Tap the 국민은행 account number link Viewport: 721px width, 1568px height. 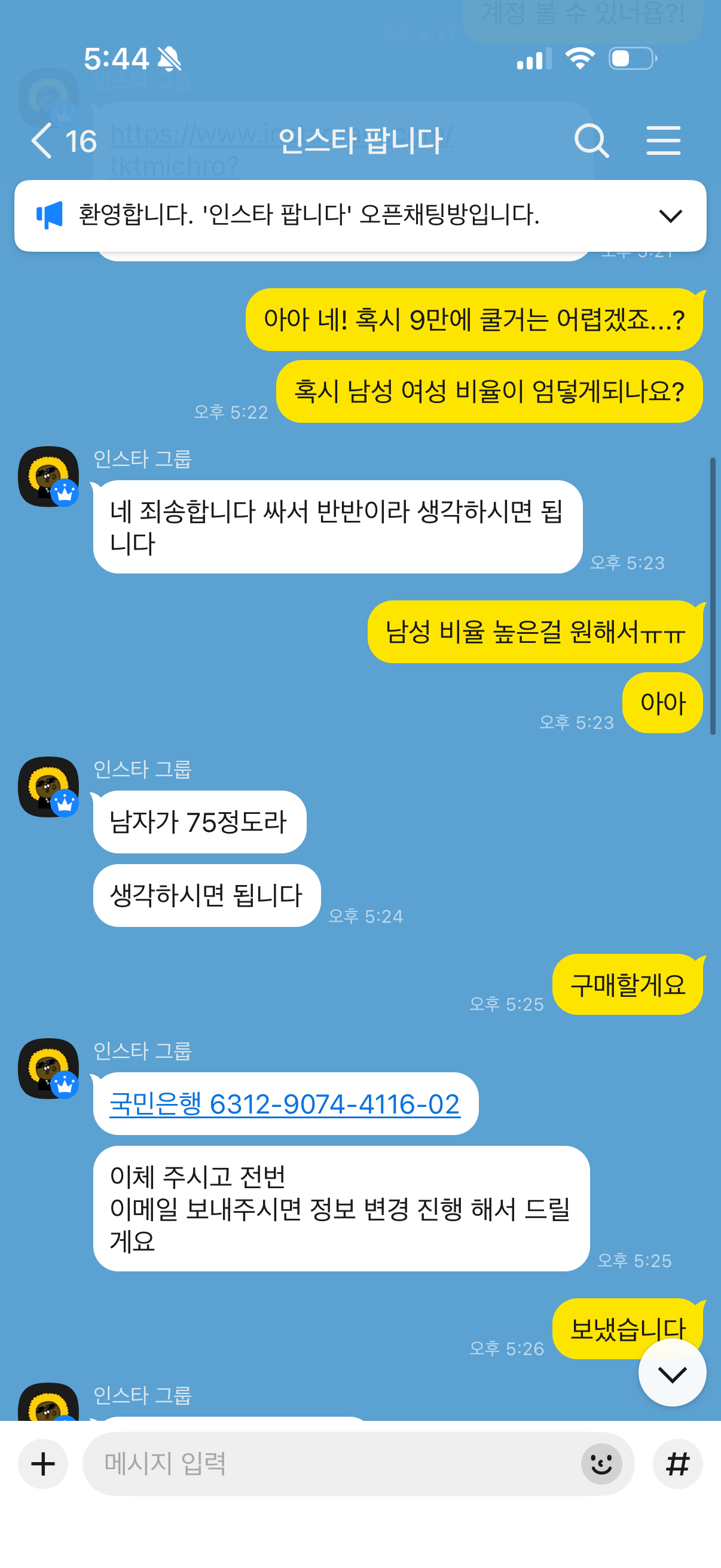(x=285, y=1103)
